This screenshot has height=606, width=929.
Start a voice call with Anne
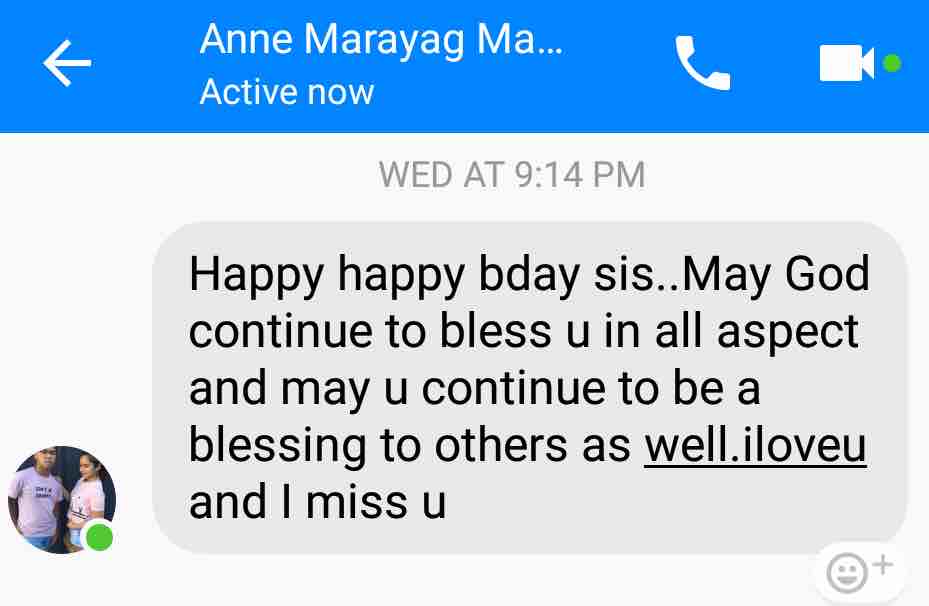pyautogui.click(x=703, y=64)
